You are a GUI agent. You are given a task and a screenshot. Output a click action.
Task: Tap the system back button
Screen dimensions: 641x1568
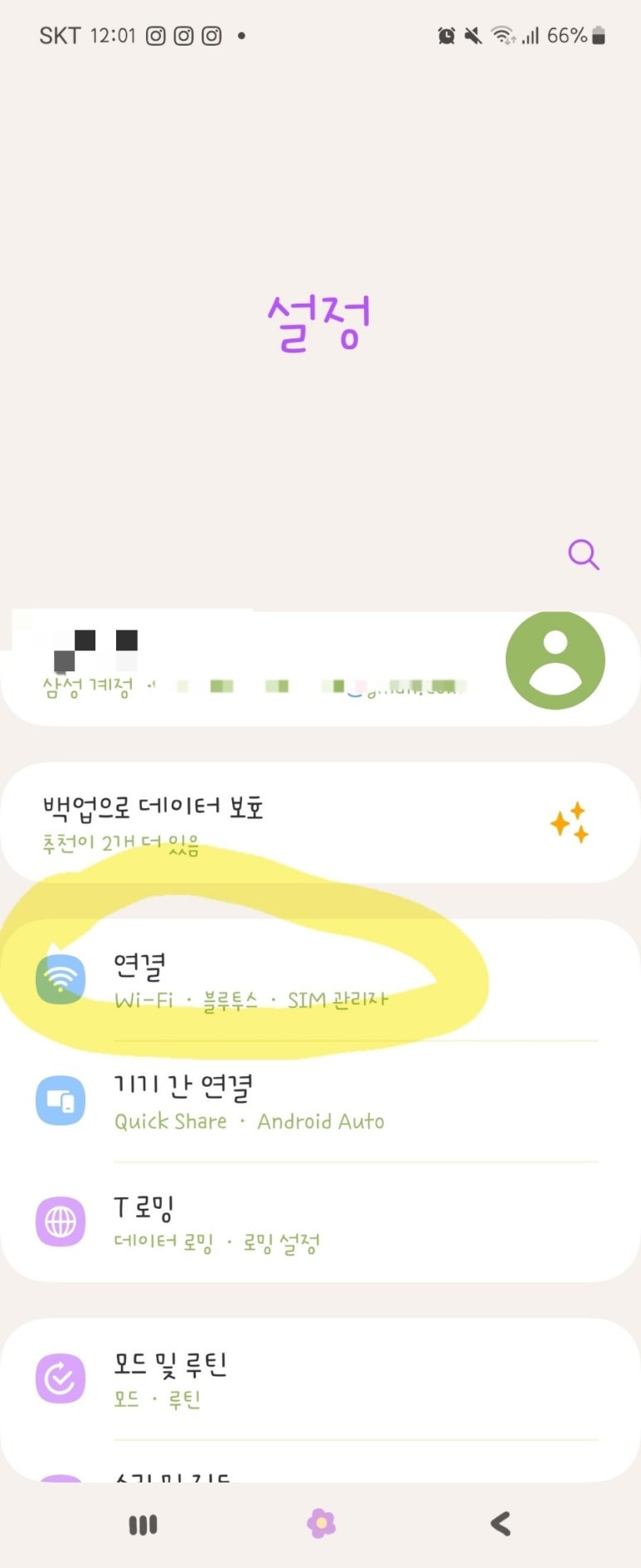(x=500, y=1523)
